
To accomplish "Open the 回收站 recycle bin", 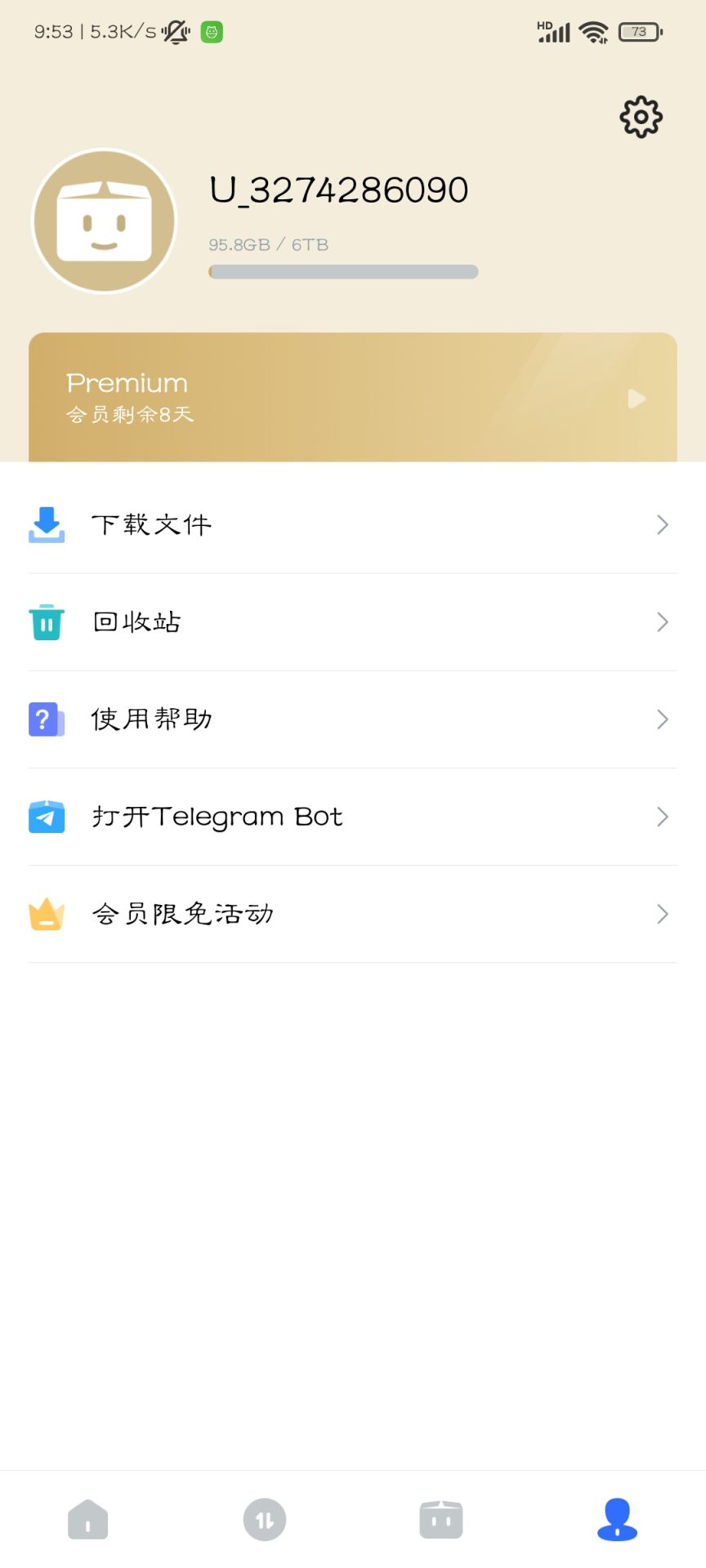I will coord(352,622).
